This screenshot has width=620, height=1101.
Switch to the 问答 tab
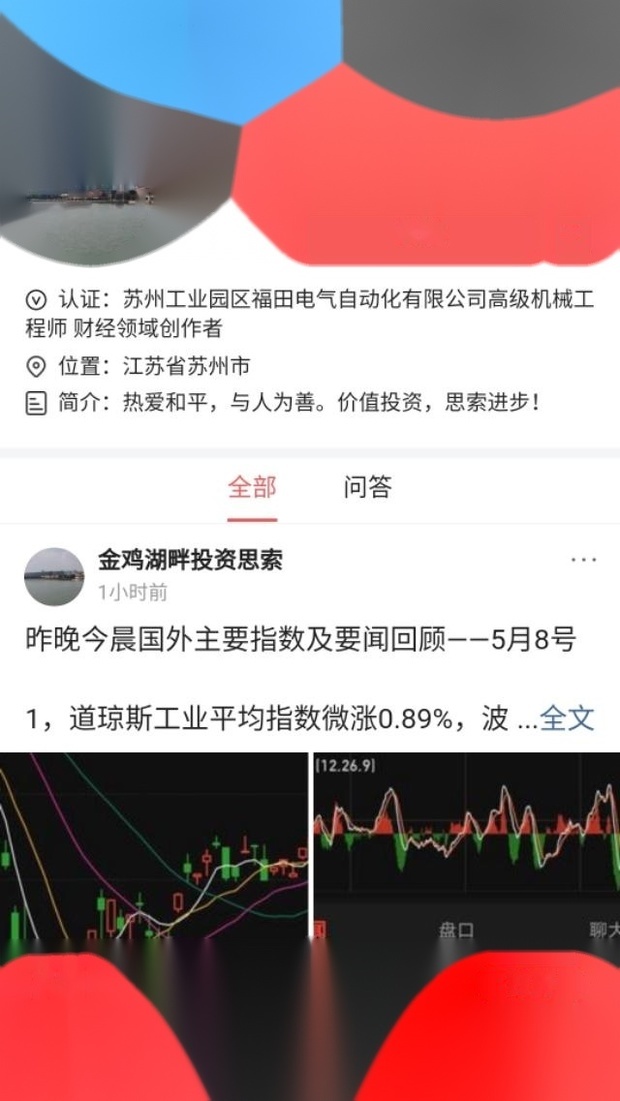point(368,488)
